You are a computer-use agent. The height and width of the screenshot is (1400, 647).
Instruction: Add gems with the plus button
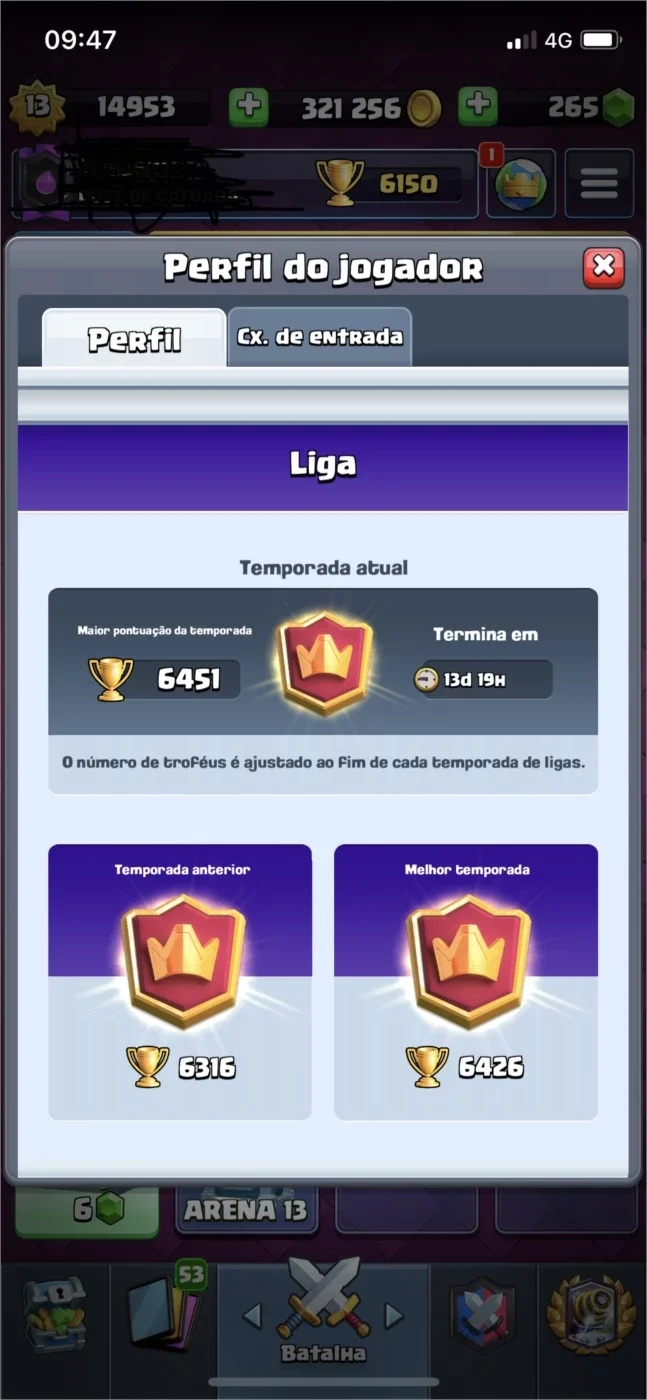[478, 106]
